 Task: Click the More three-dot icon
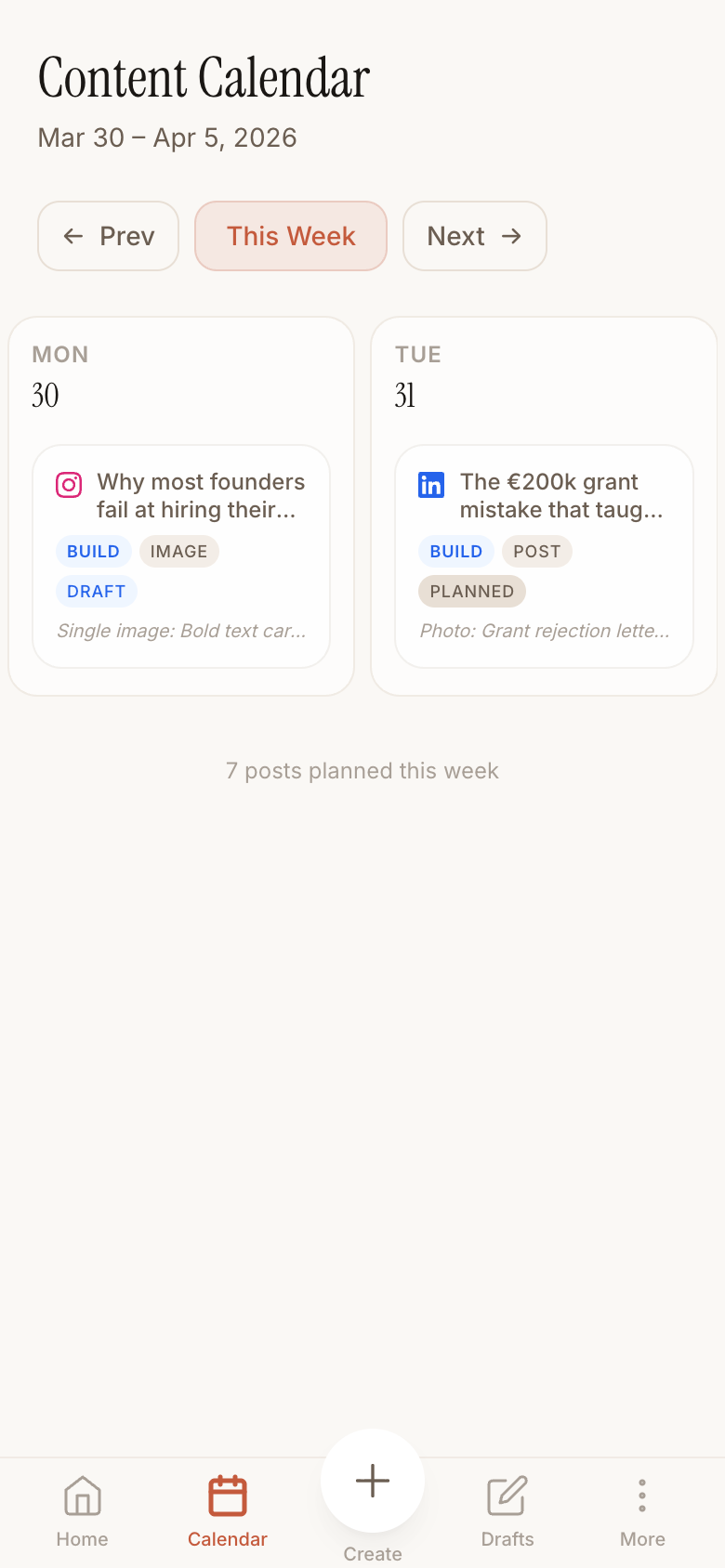click(x=641, y=1496)
